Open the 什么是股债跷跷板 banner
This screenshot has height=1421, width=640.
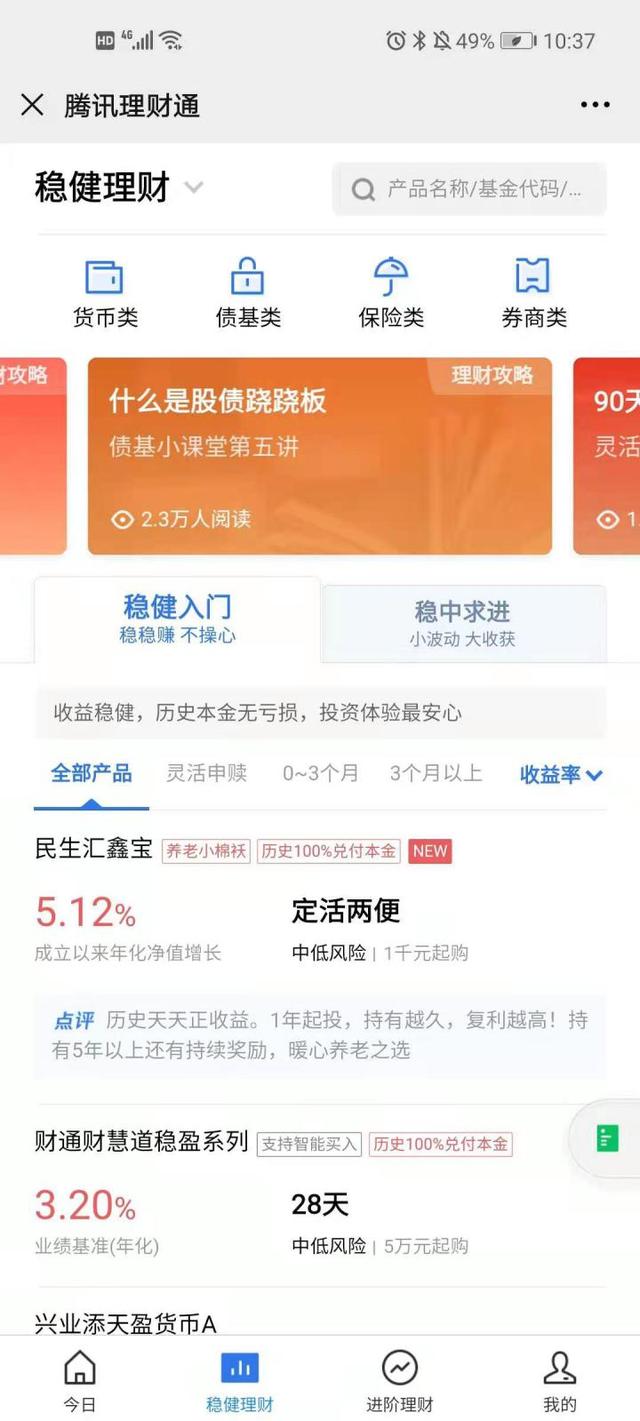click(319, 456)
